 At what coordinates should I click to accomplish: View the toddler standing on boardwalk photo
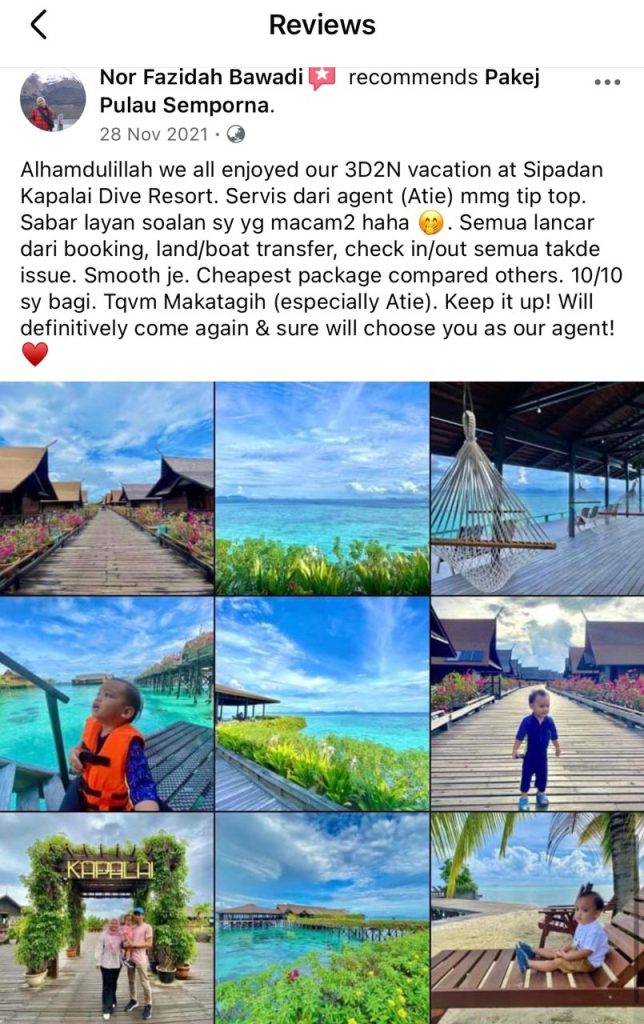click(537, 704)
